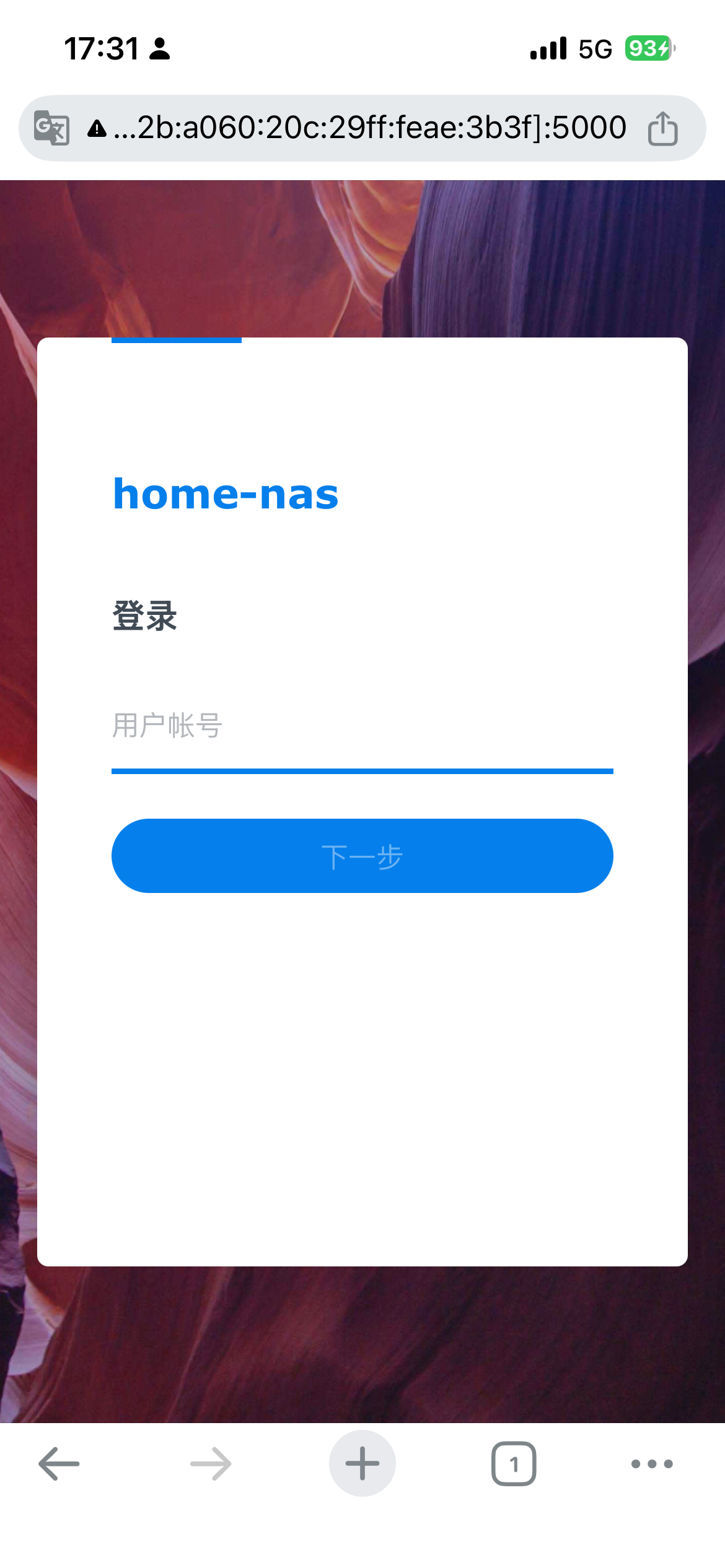This screenshot has width=725, height=1568.
Task: Tap the Share icon beside the URL
Action: (x=663, y=127)
